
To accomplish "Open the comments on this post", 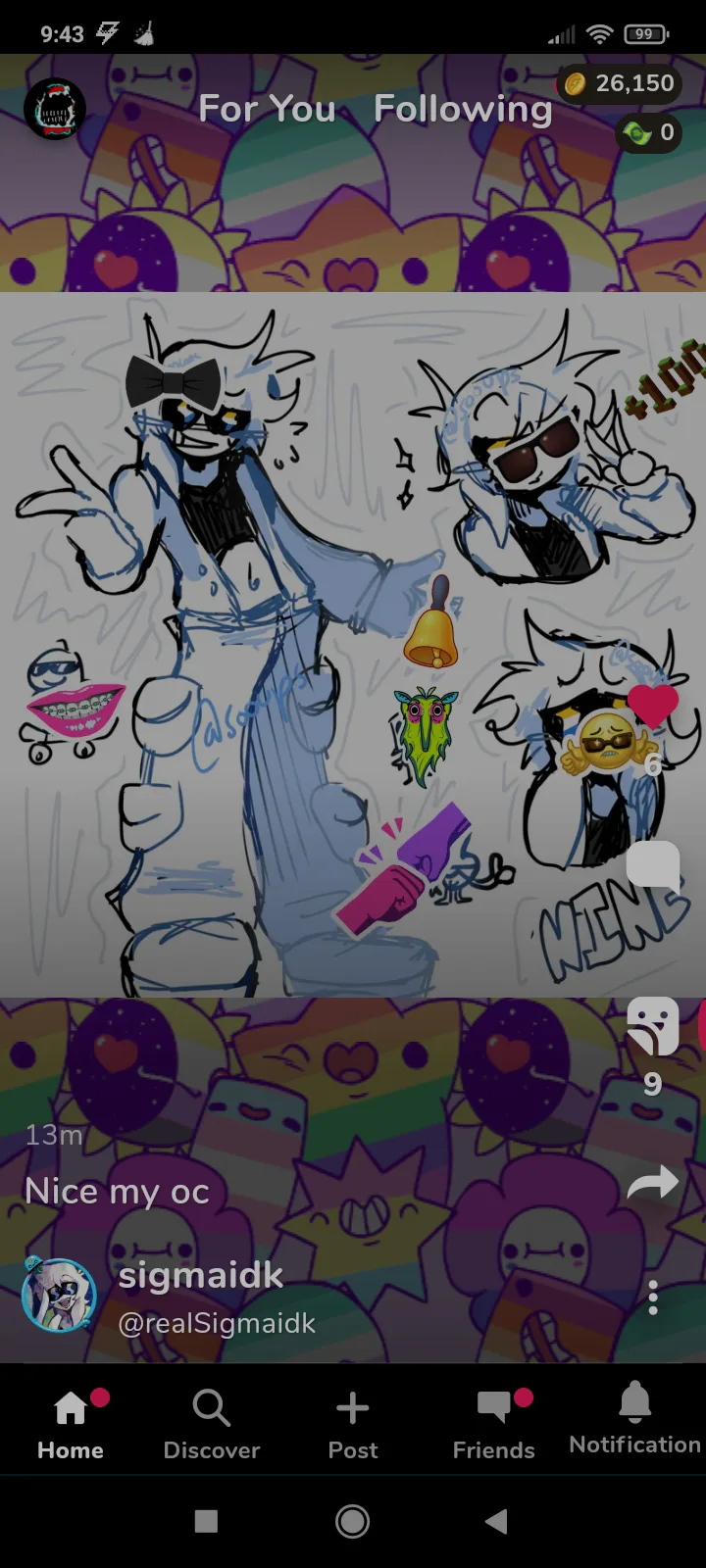I will [x=653, y=865].
